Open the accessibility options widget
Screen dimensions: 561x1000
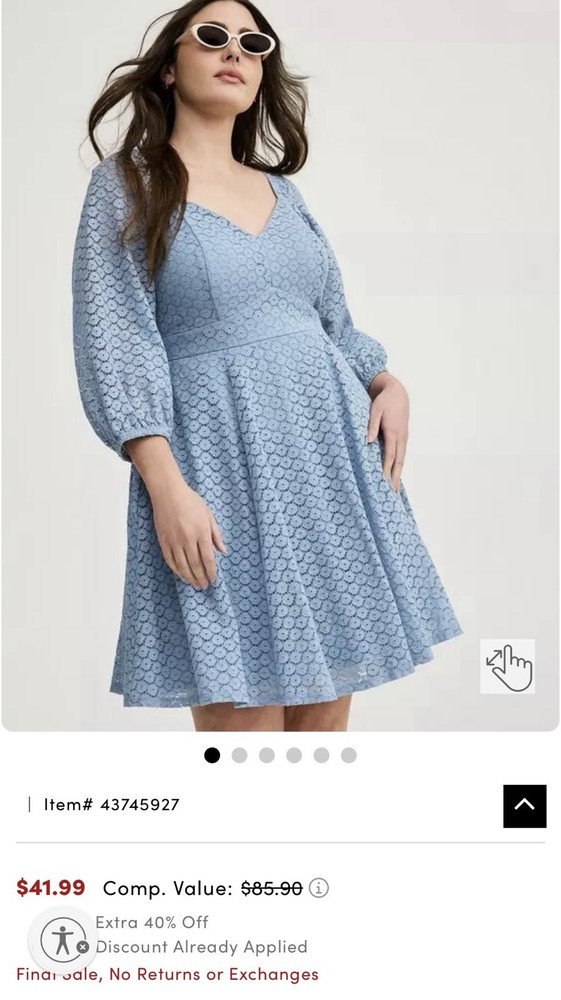pos(62,939)
